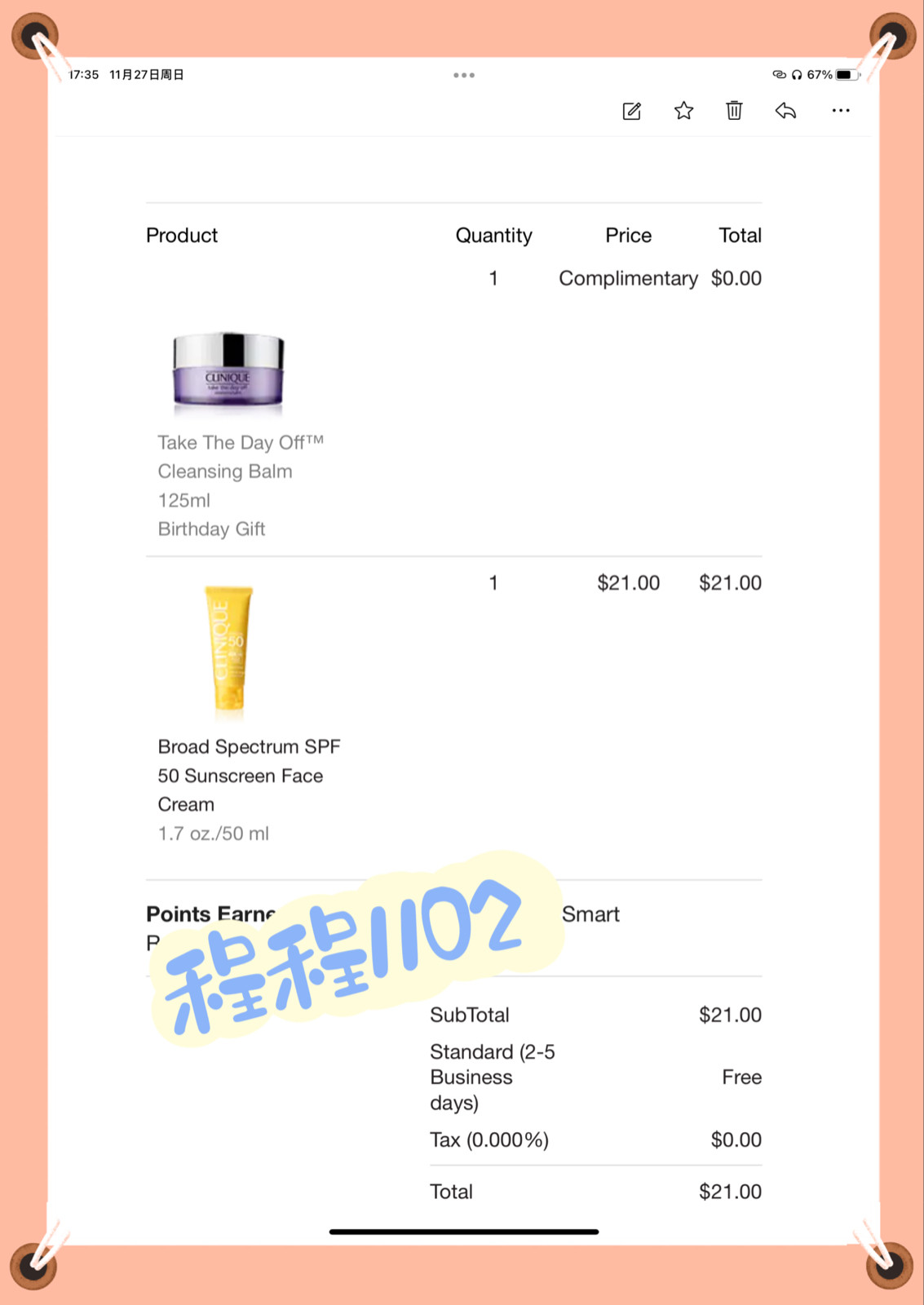Open the iPad multitasking dots menu
The height and width of the screenshot is (1305, 924).
tap(464, 75)
